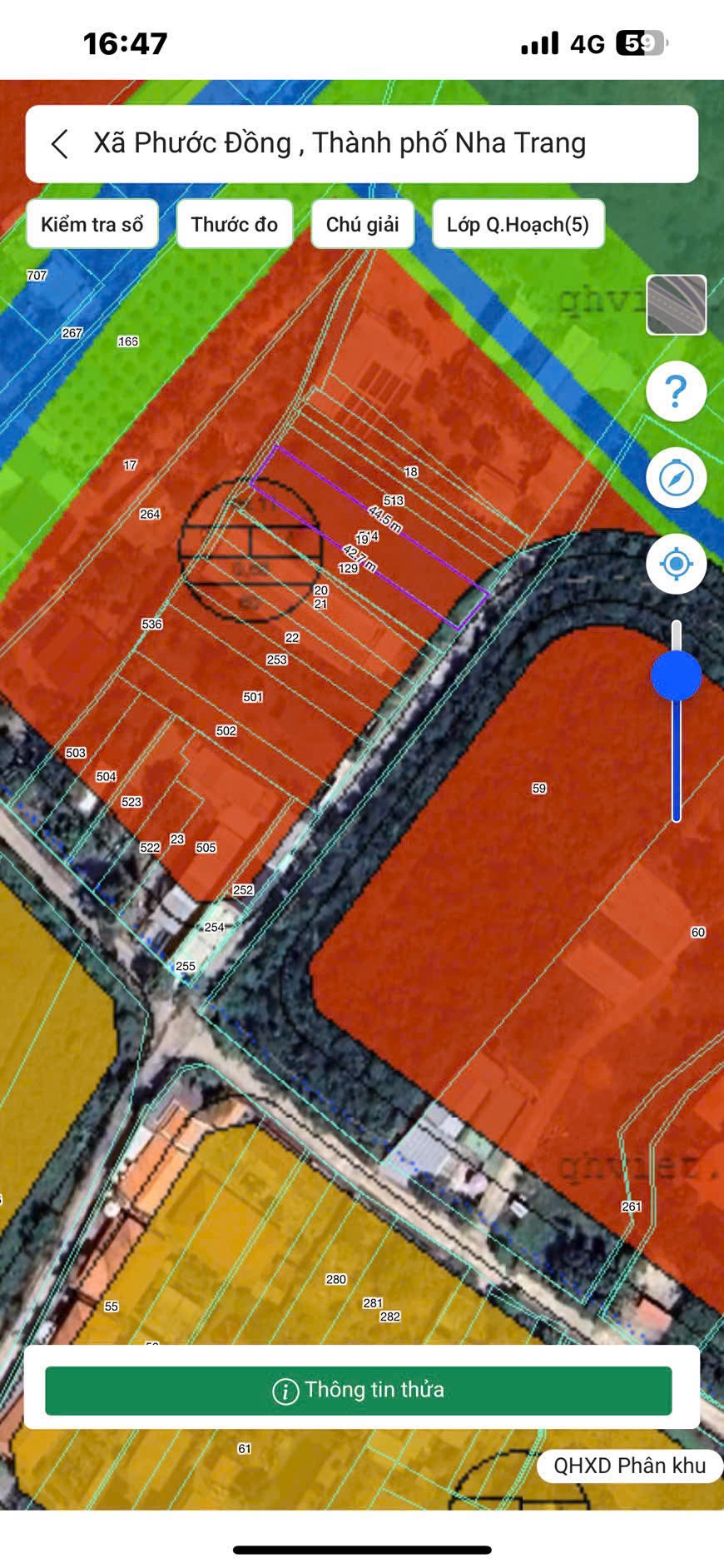724x1568 pixels.
Task: Open the Chú giải legend
Action: 362,224
